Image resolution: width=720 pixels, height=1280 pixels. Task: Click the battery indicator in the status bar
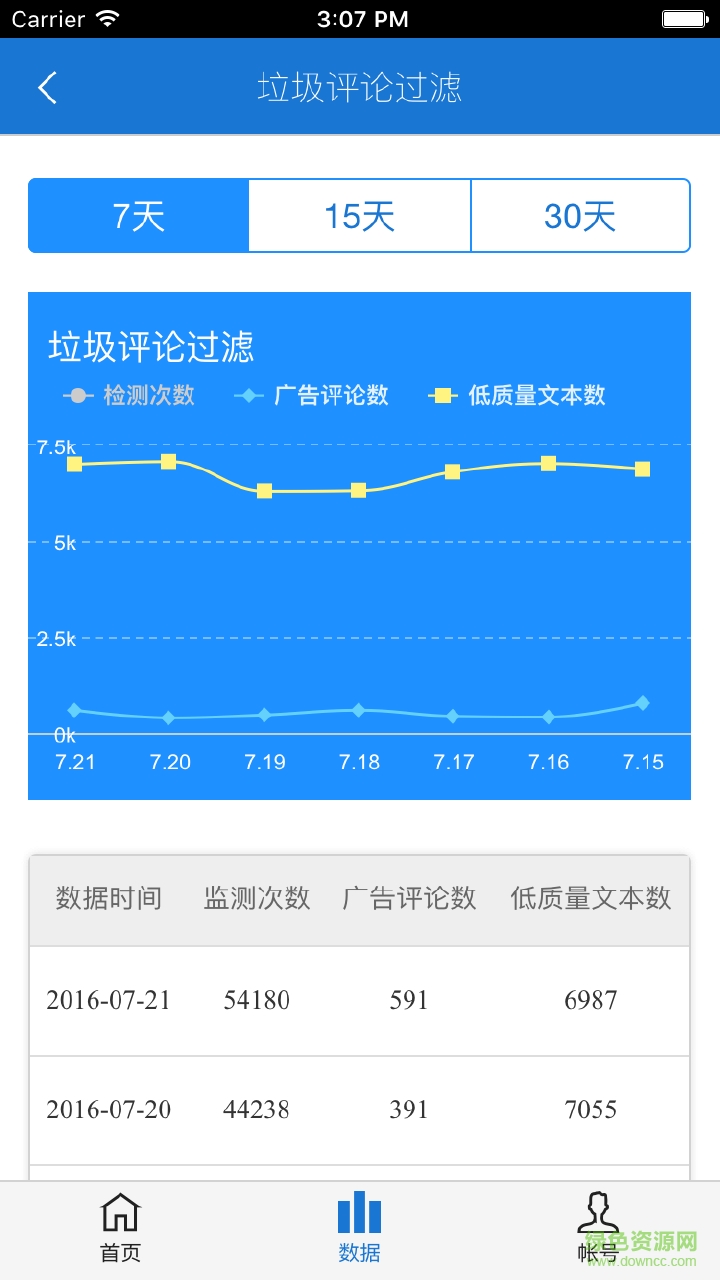[x=682, y=17]
